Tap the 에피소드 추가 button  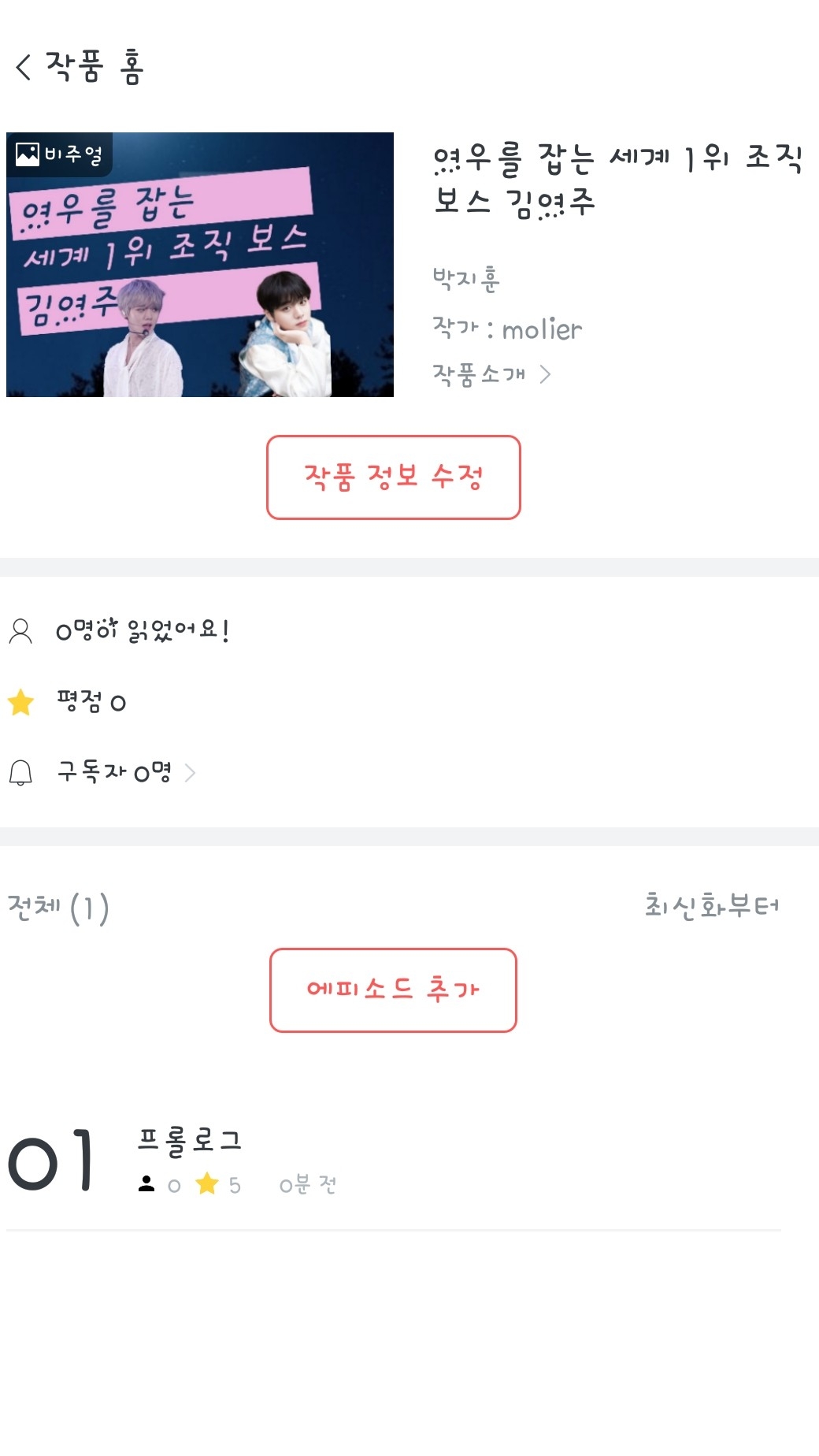pos(393,990)
